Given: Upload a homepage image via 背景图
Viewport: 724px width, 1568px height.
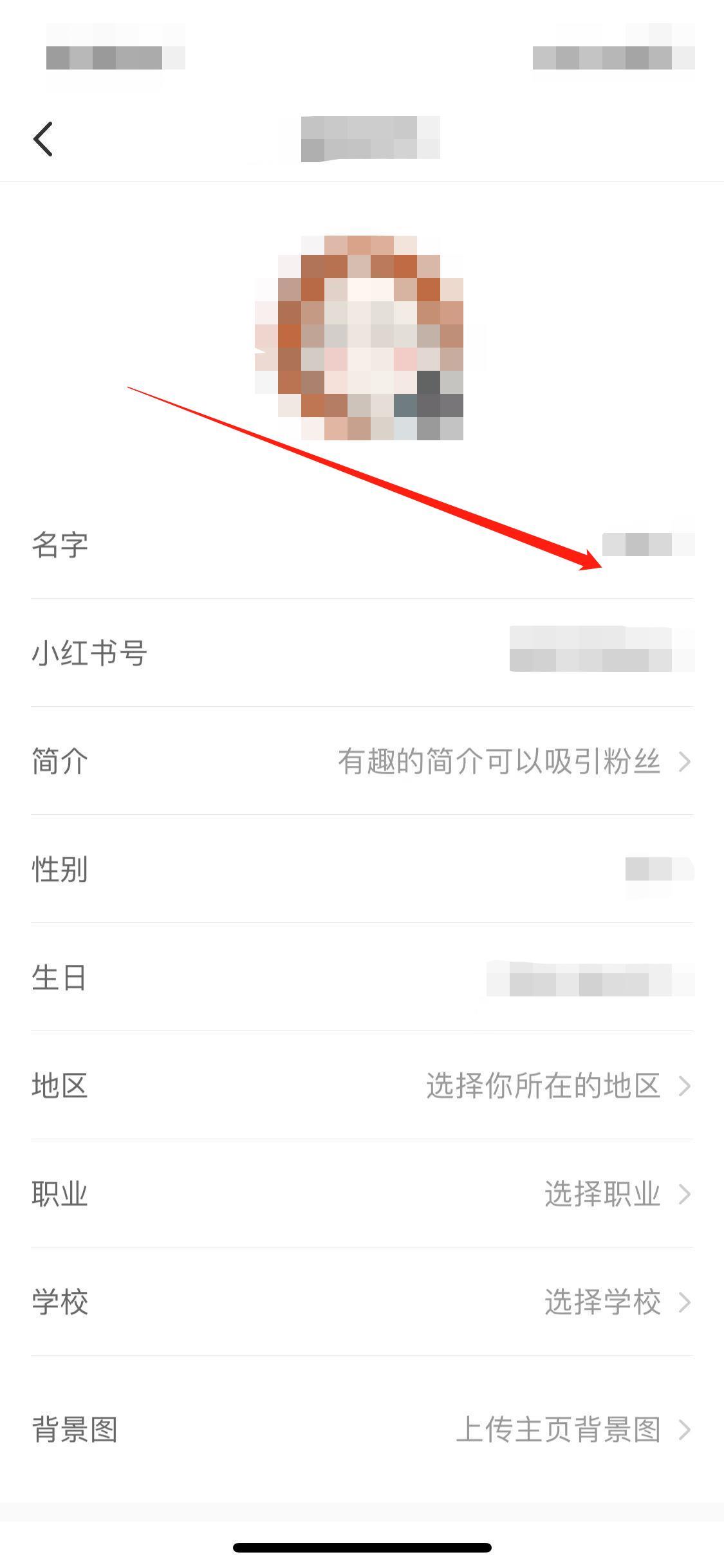Looking at the screenshot, I should (362, 1429).
